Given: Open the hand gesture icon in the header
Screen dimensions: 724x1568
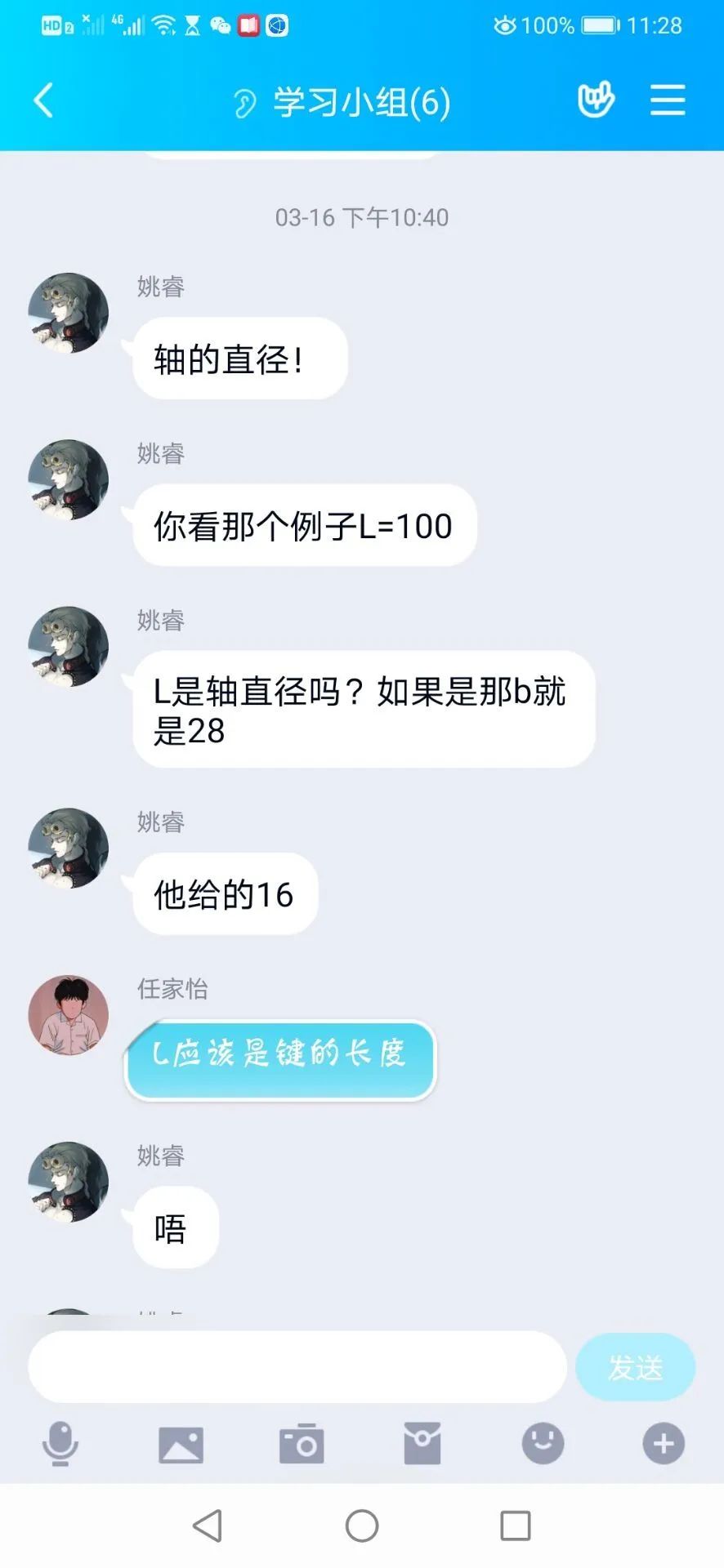Looking at the screenshot, I should click(596, 100).
